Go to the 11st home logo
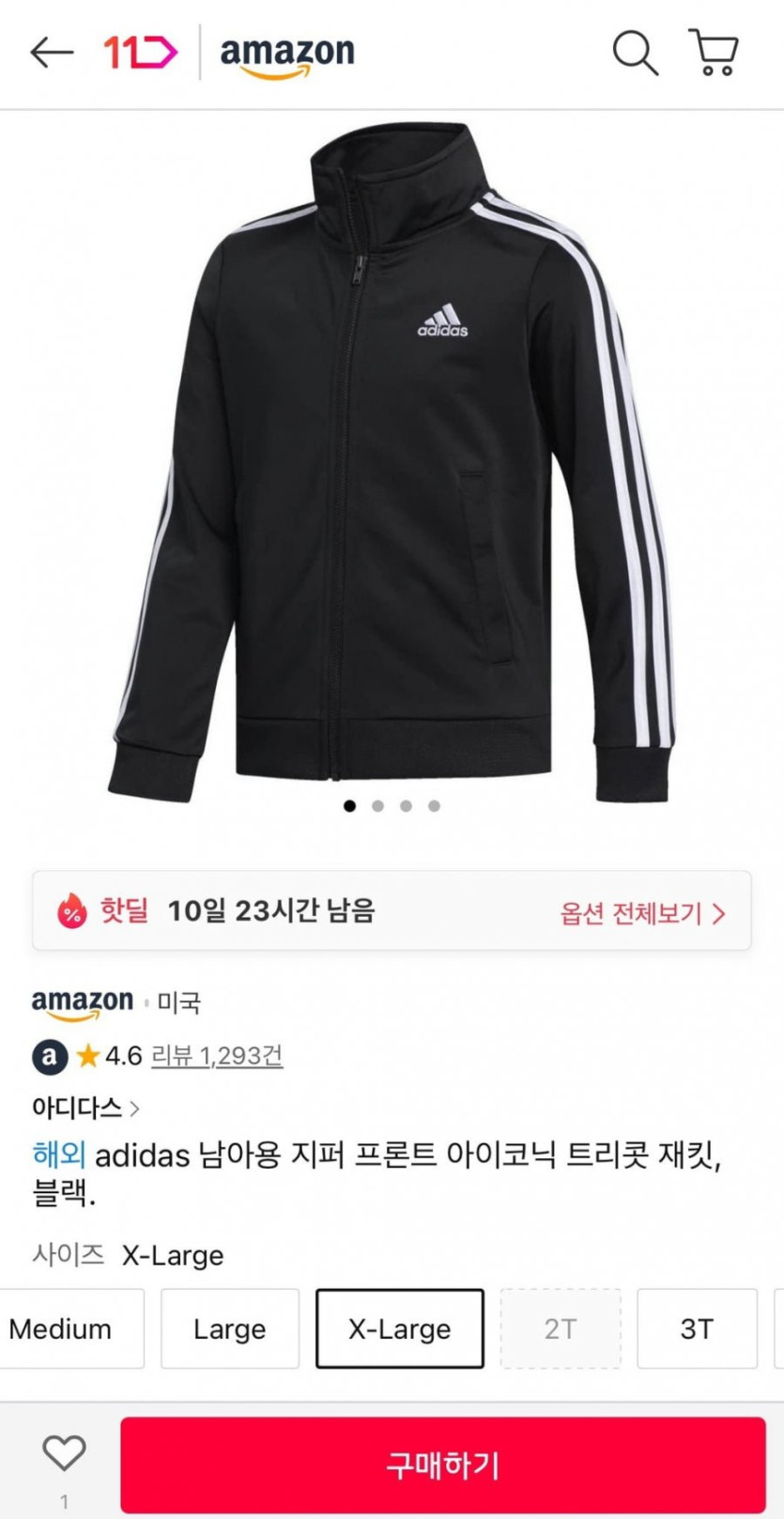The width and height of the screenshot is (784, 1519). pos(140,53)
